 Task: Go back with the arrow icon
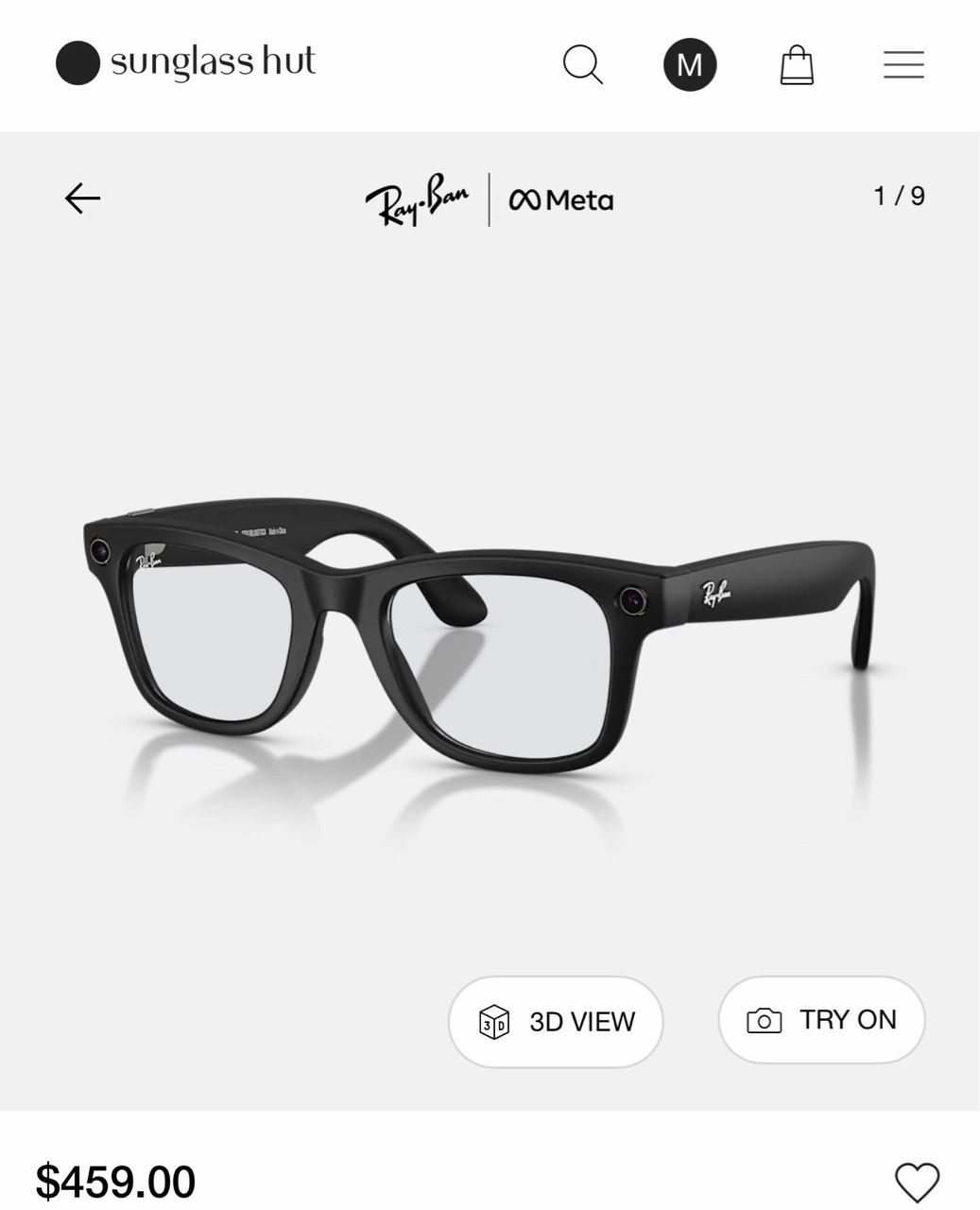(82, 198)
